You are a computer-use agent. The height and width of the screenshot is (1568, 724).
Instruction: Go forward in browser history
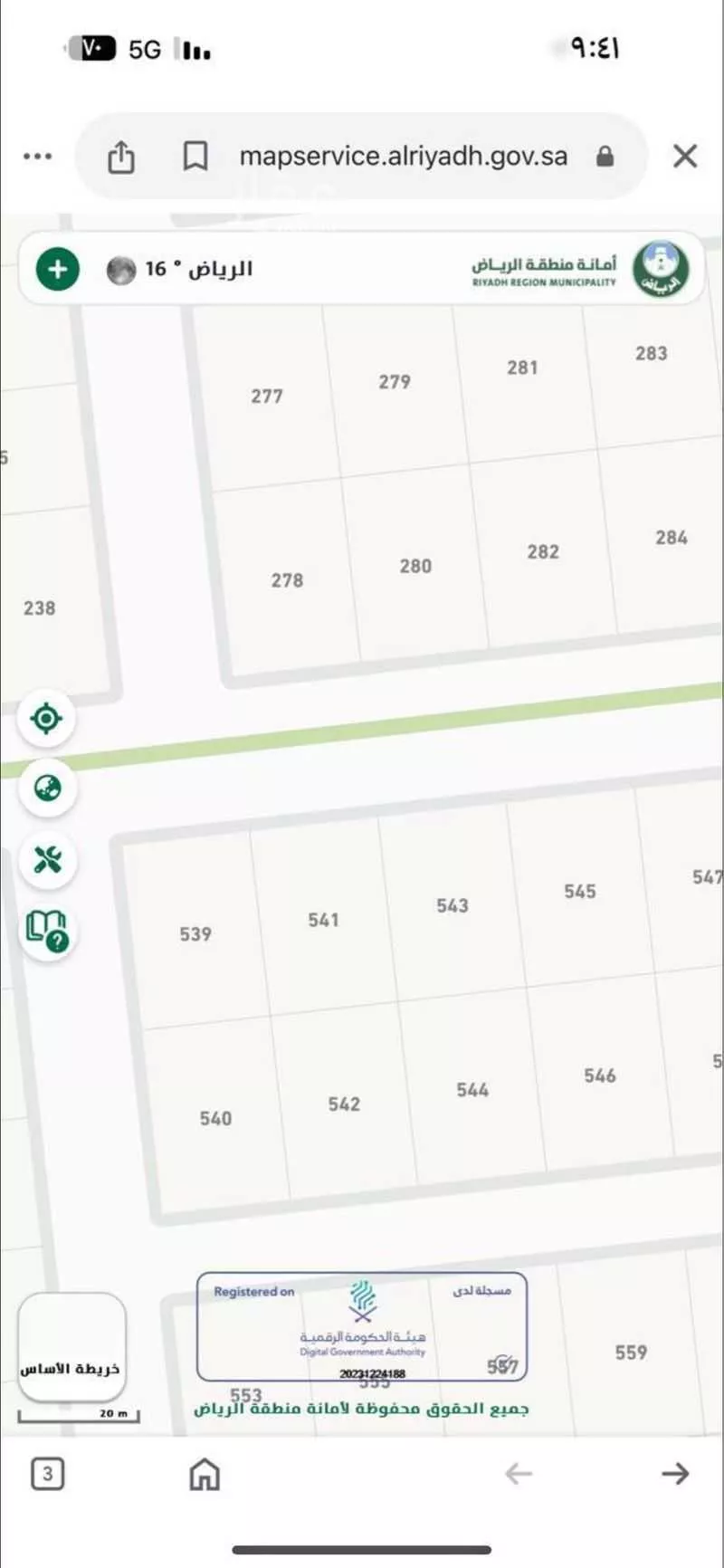(x=675, y=1474)
